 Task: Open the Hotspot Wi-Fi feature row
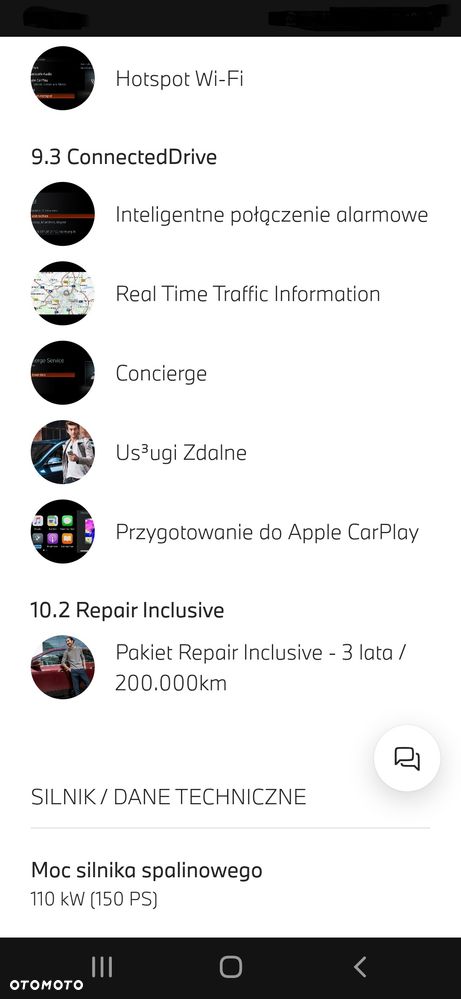click(x=230, y=78)
